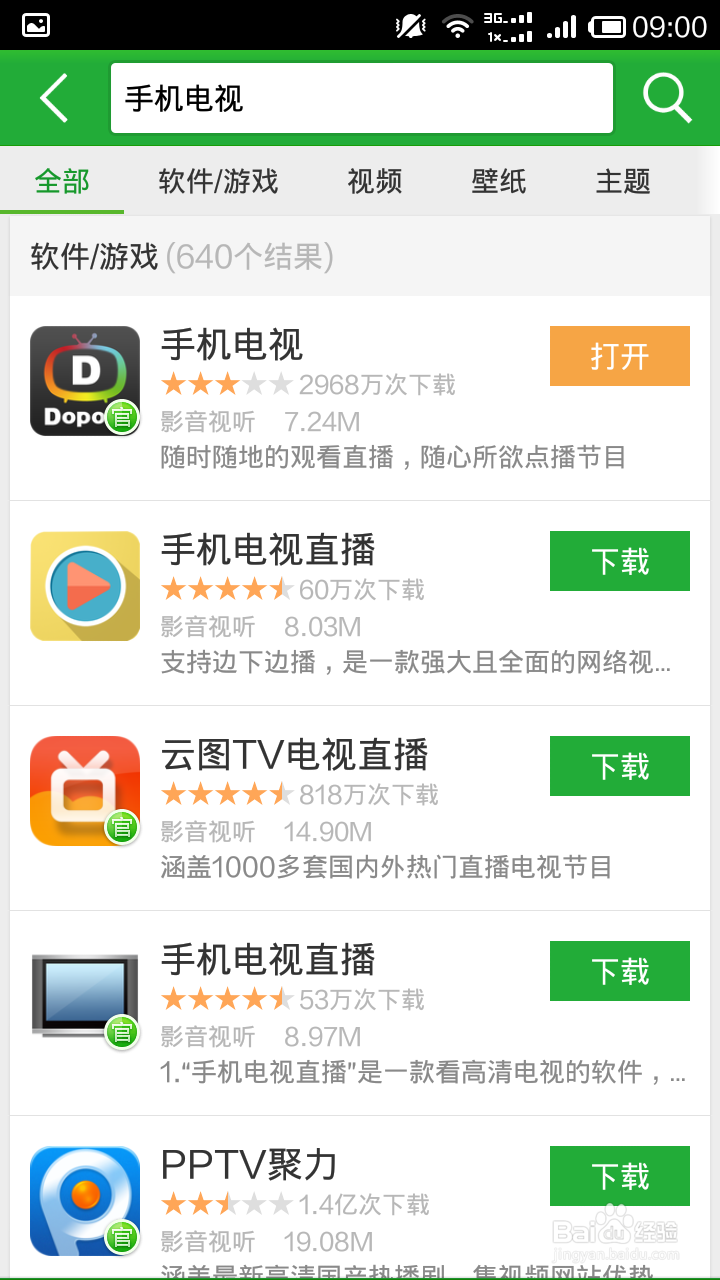Download 云图TV电视直播
The height and width of the screenshot is (1280, 720).
(619, 766)
